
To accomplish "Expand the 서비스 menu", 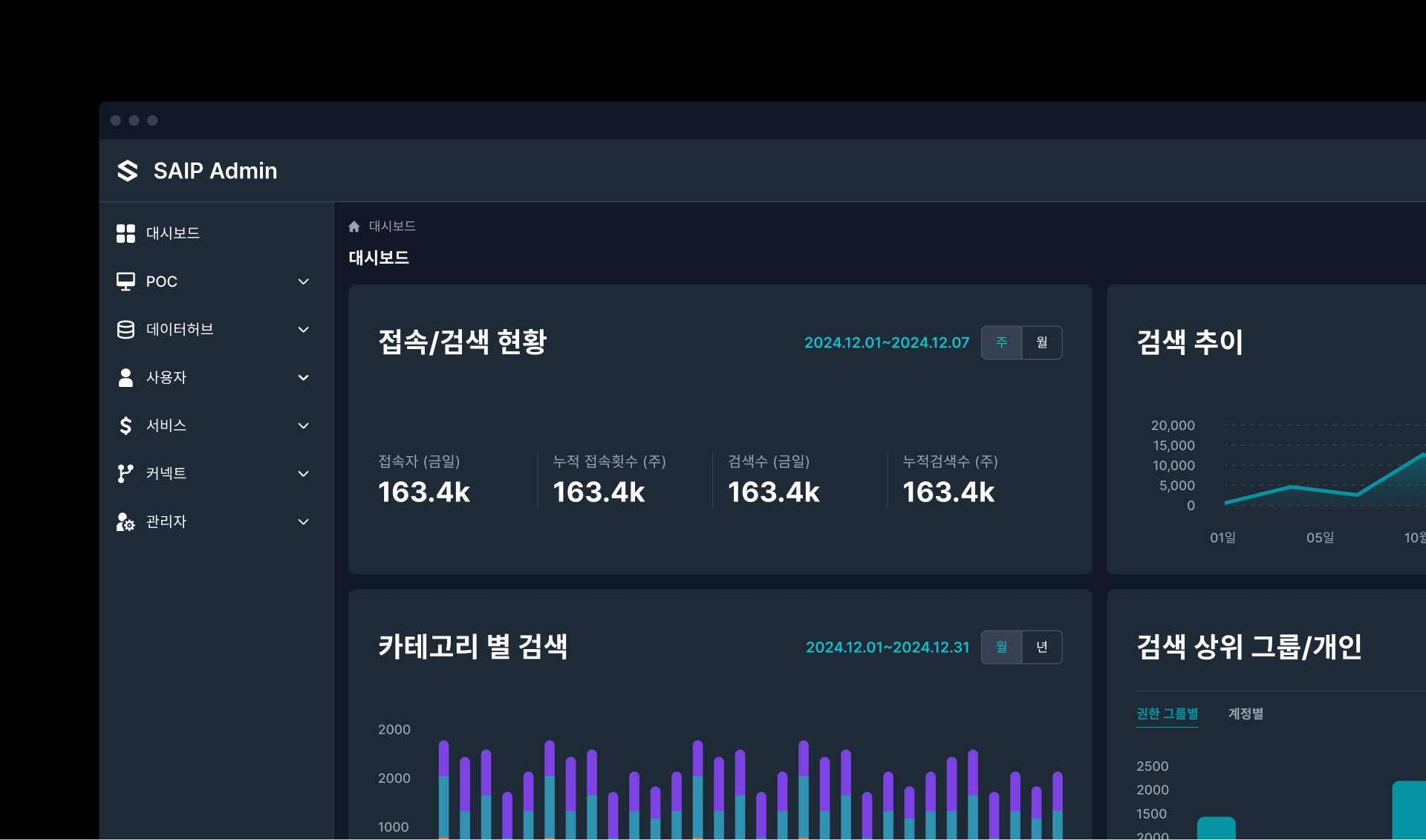I will click(x=215, y=426).
